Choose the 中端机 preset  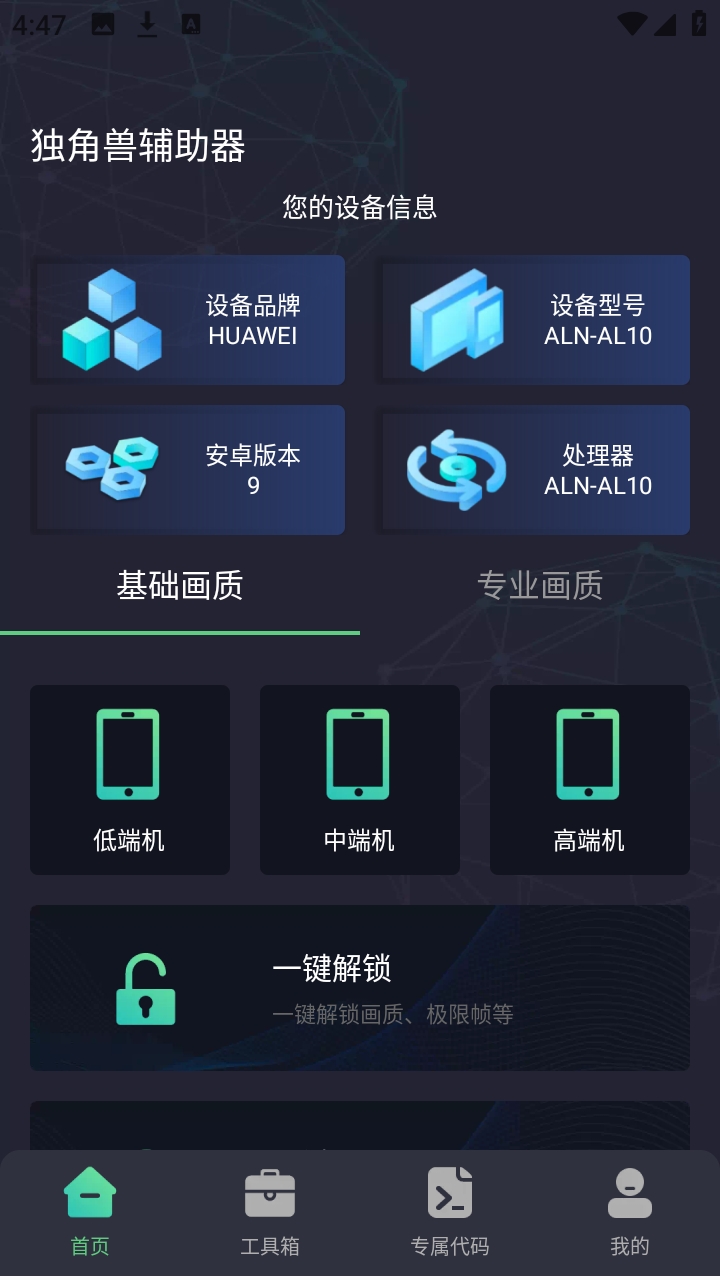point(360,780)
